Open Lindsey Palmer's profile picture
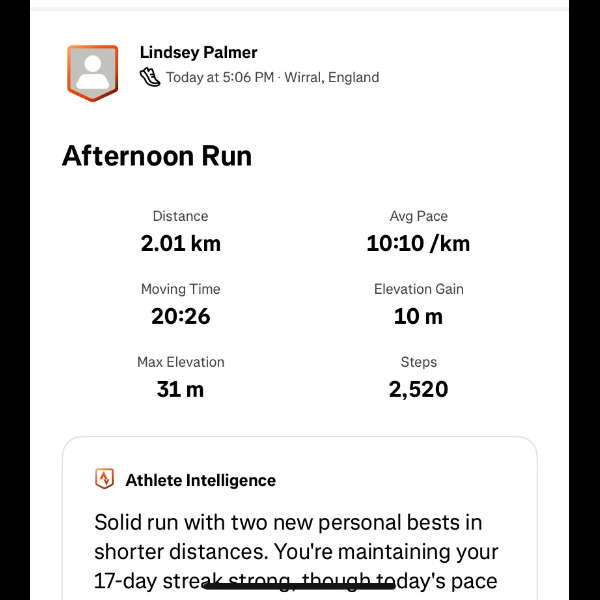This screenshot has height=600, width=600. click(x=92, y=72)
